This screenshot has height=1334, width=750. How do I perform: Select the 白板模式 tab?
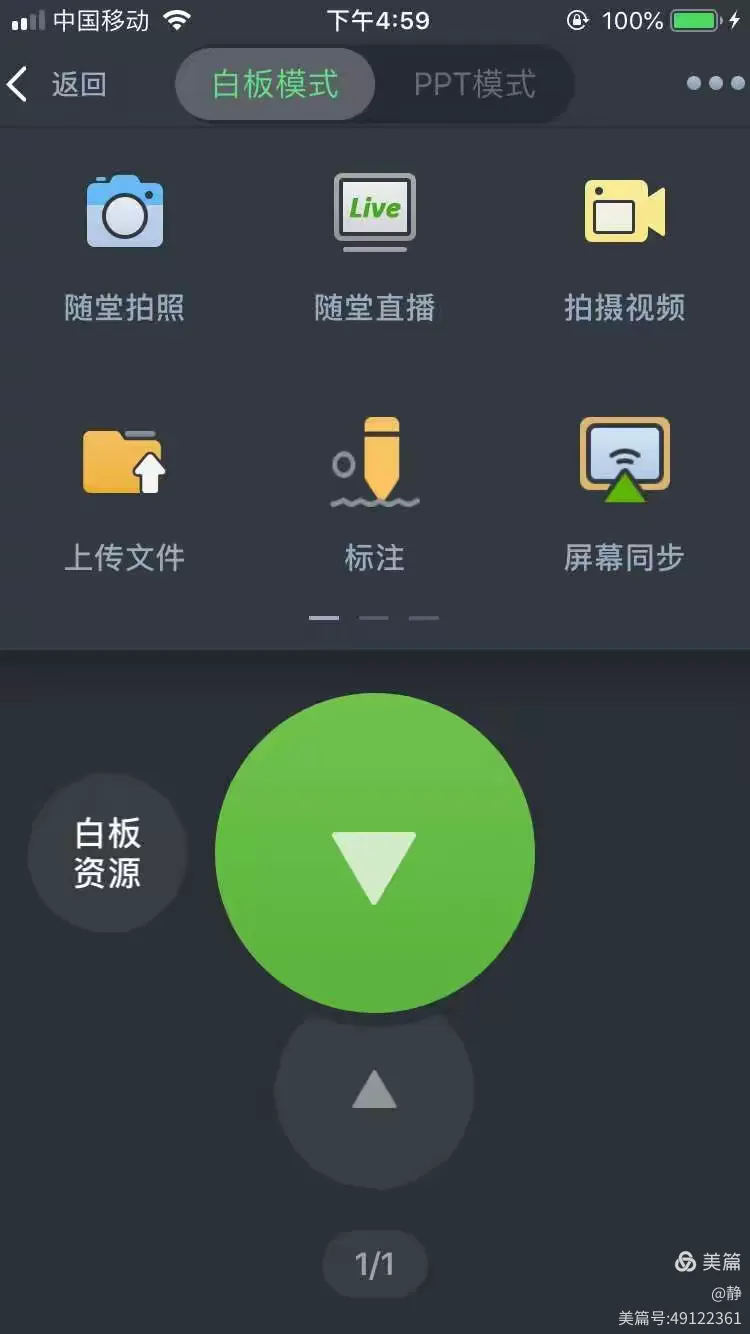coord(275,85)
